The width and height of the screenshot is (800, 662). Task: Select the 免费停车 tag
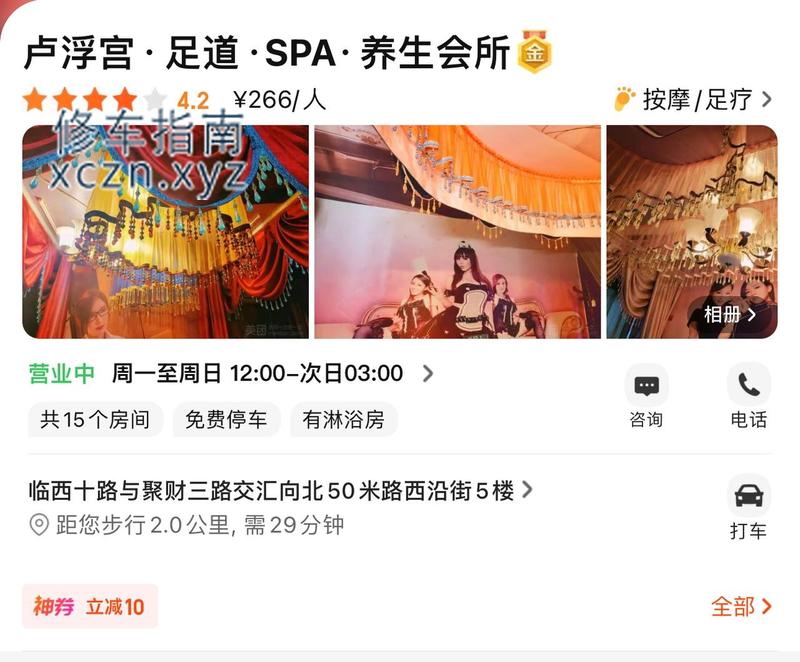(226, 420)
